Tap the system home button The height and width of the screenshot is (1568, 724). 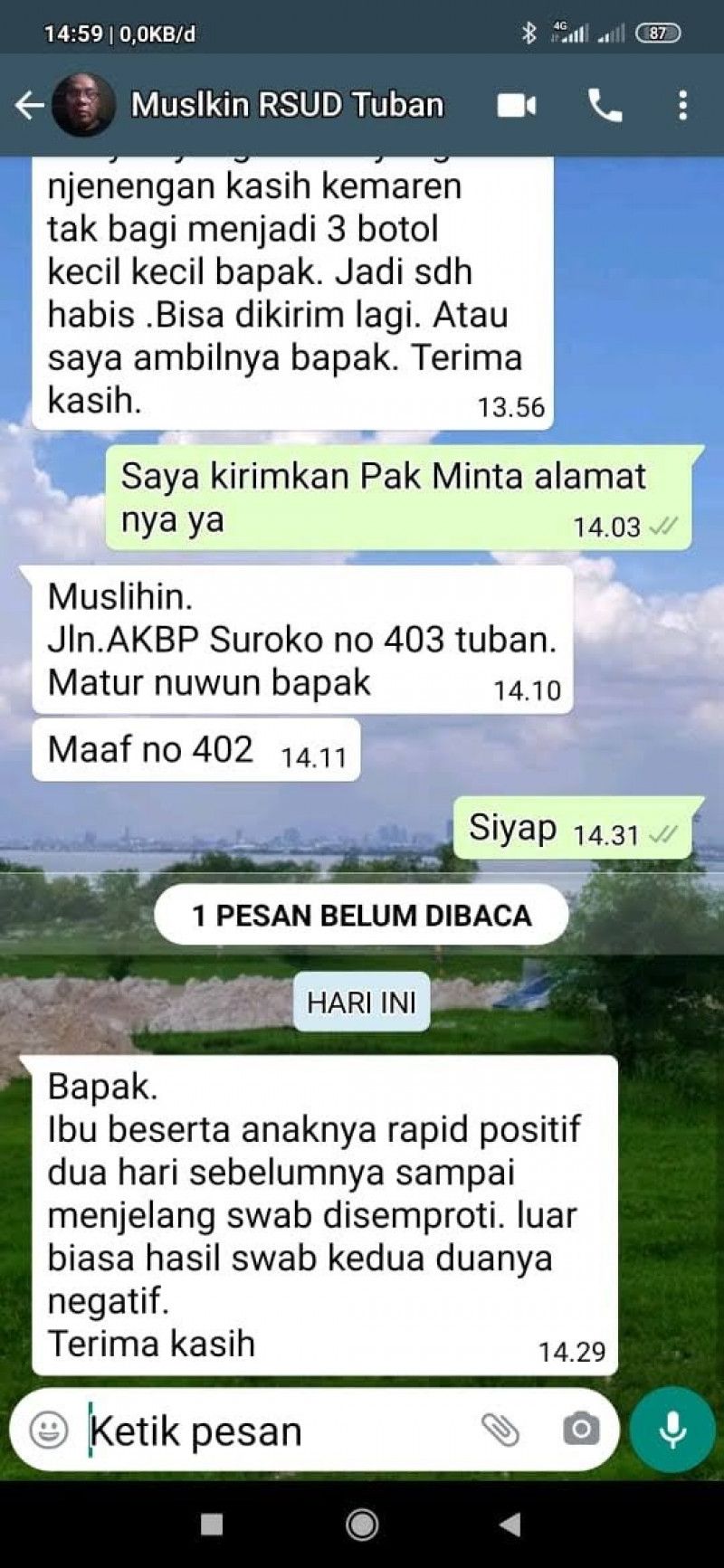[x=362, y=1525]
